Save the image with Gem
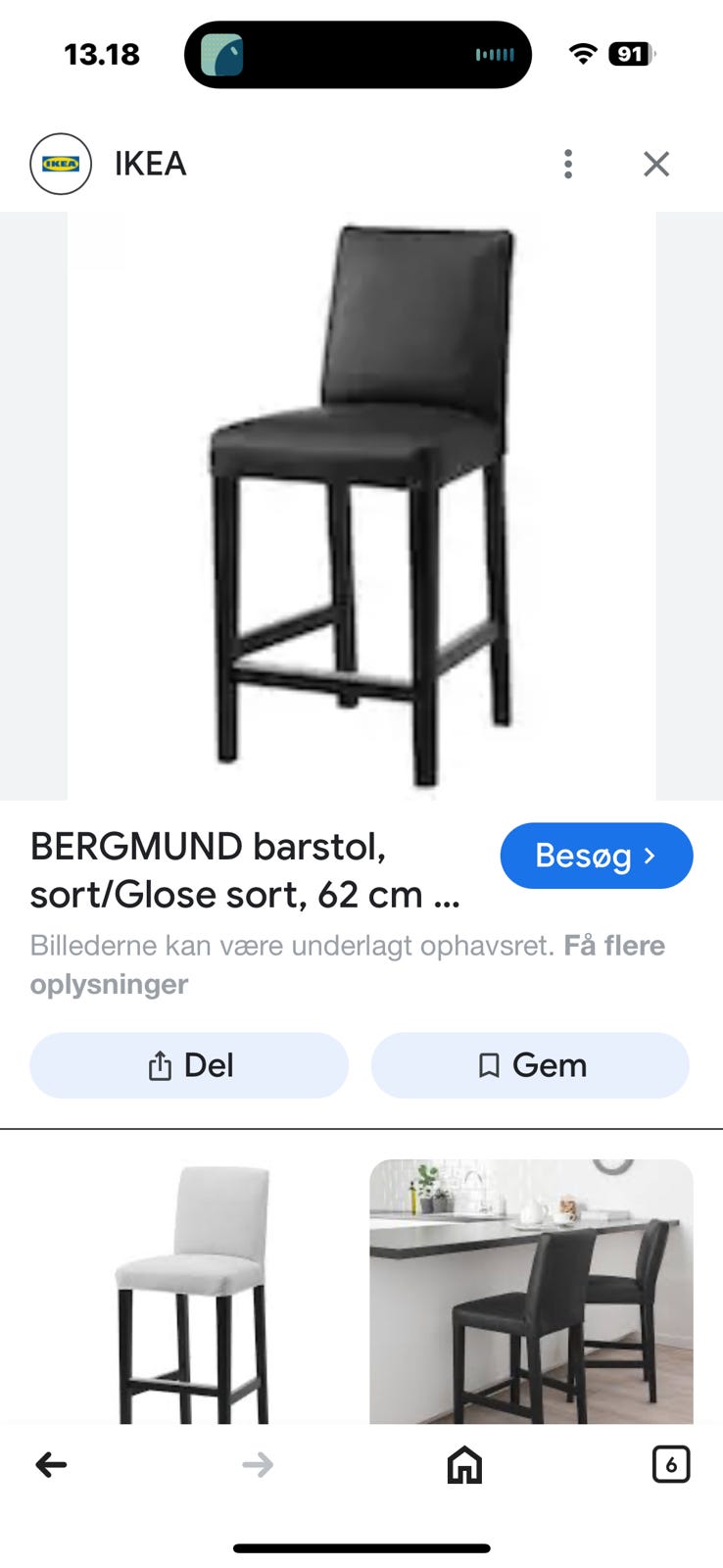723x1568 pixels. pos(530,1065)
